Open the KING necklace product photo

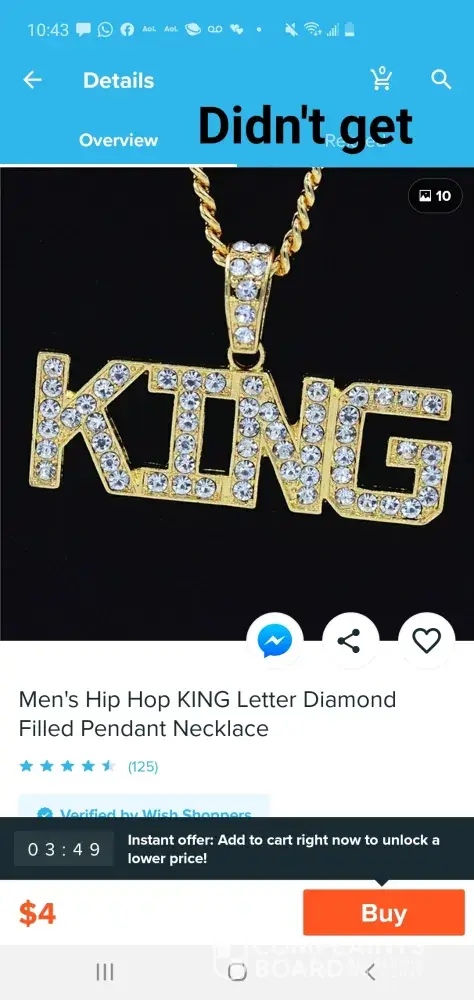click(x=237, y=403)
